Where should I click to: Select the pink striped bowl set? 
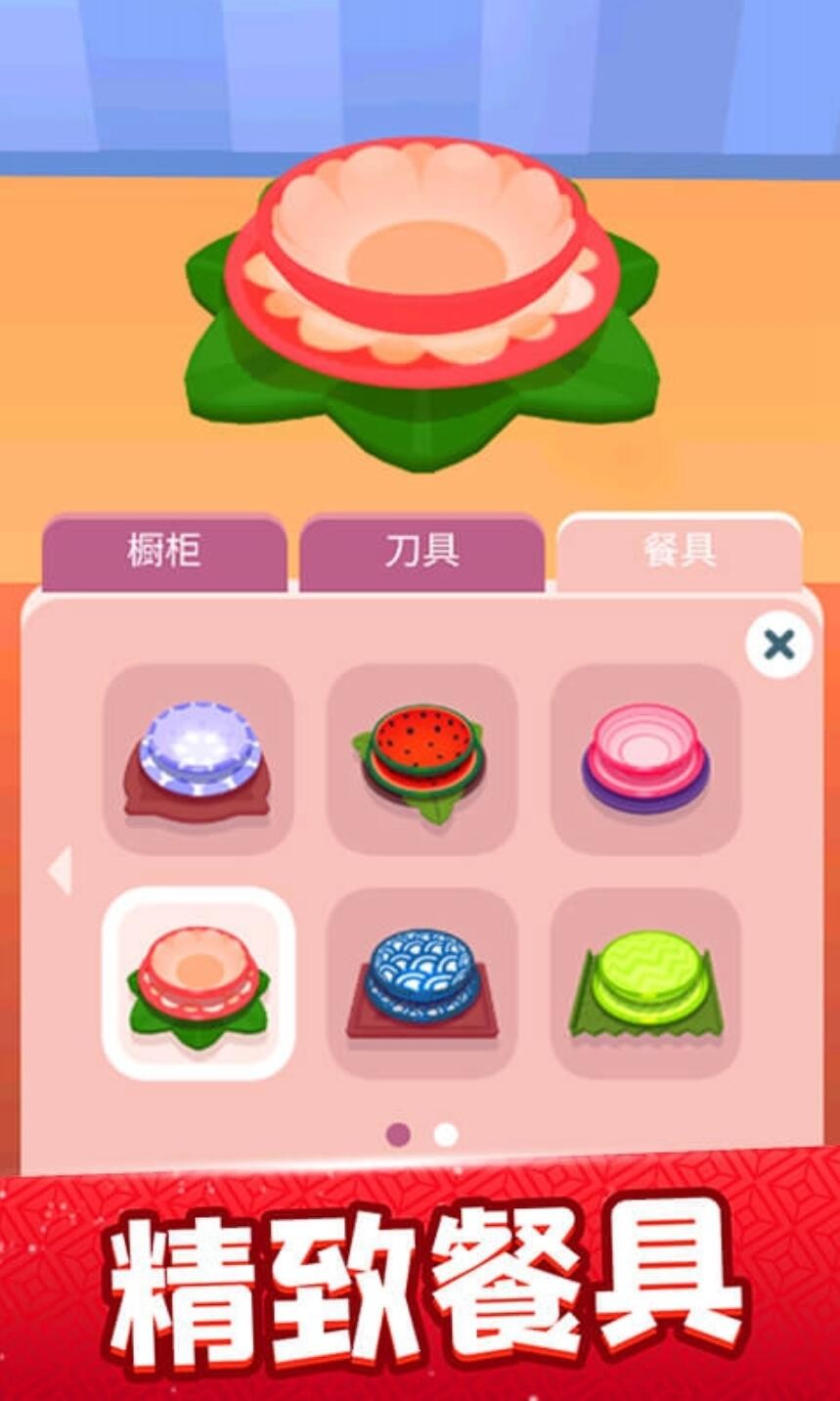tap(645, 759)
